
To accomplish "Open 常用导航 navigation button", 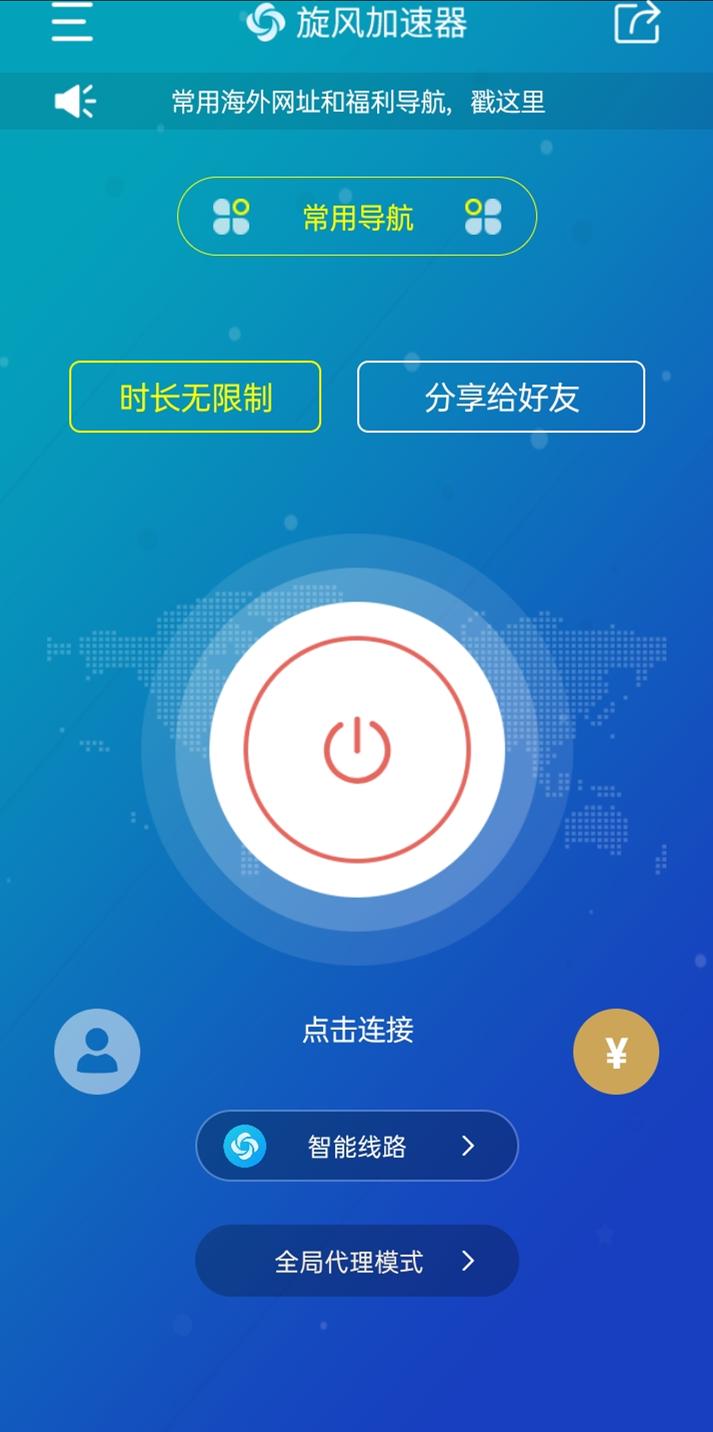I will coord(357,217).
